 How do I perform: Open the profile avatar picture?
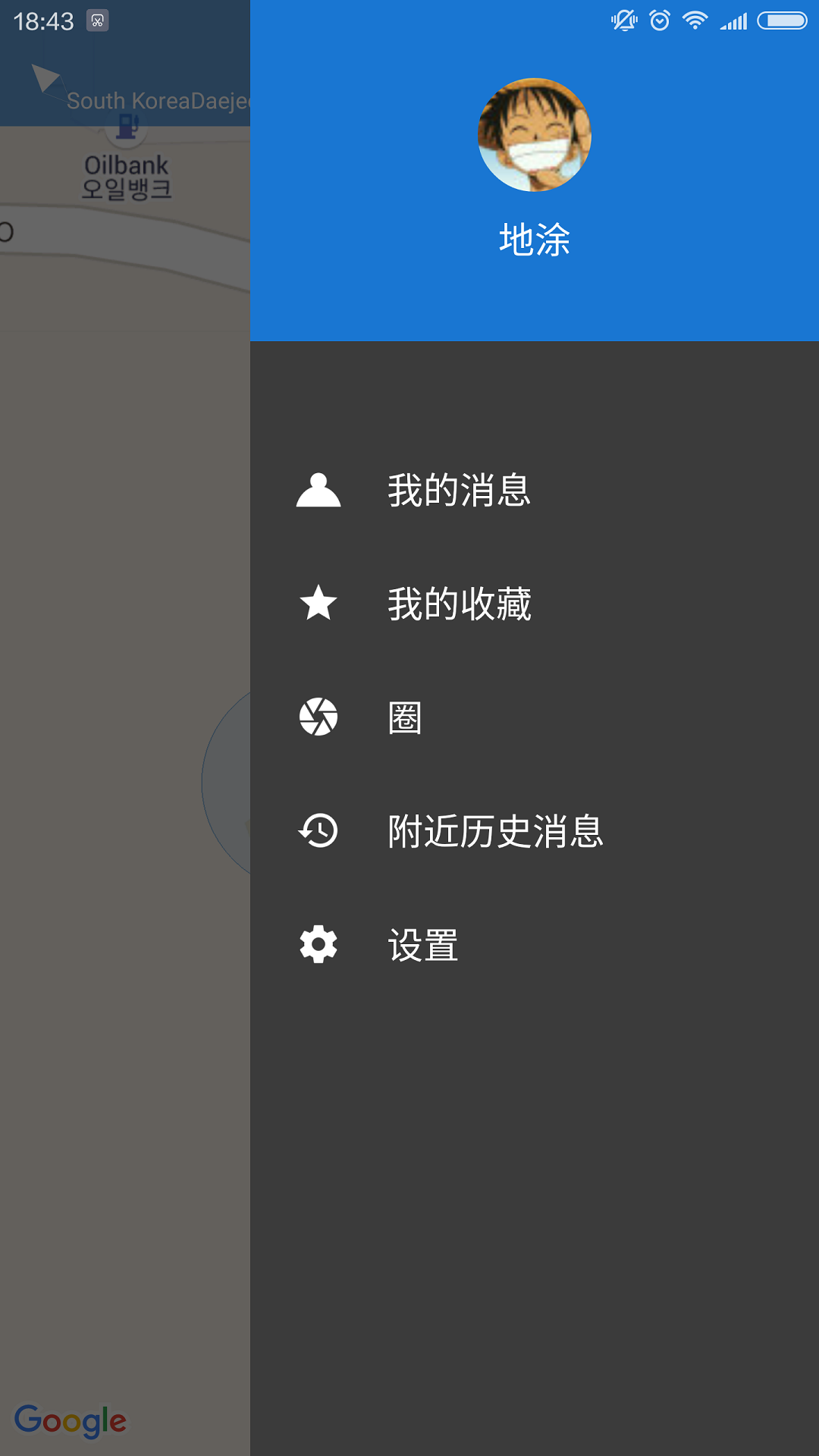535,135
